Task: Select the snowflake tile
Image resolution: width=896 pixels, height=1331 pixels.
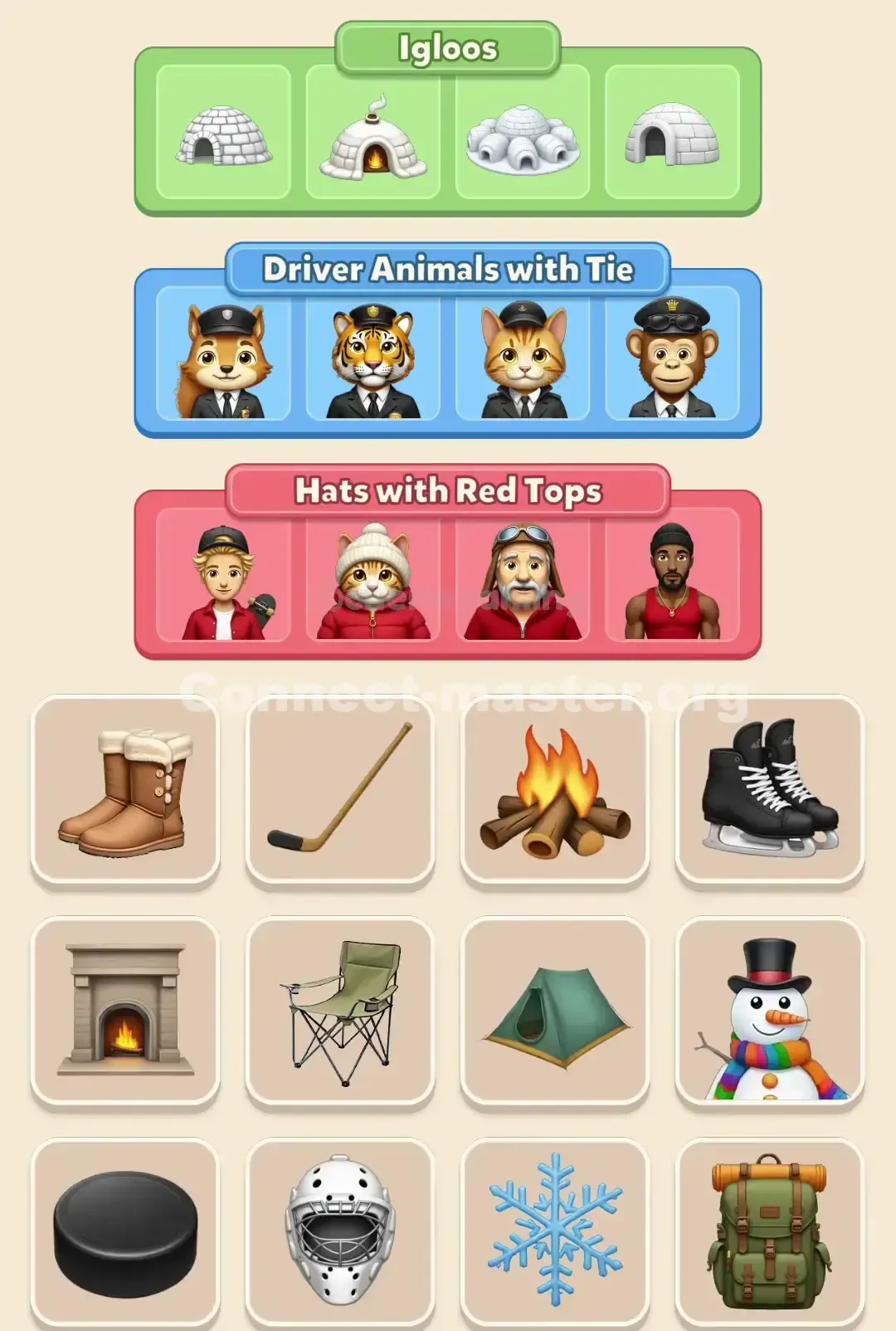Action: click(x=556, y=1228)
